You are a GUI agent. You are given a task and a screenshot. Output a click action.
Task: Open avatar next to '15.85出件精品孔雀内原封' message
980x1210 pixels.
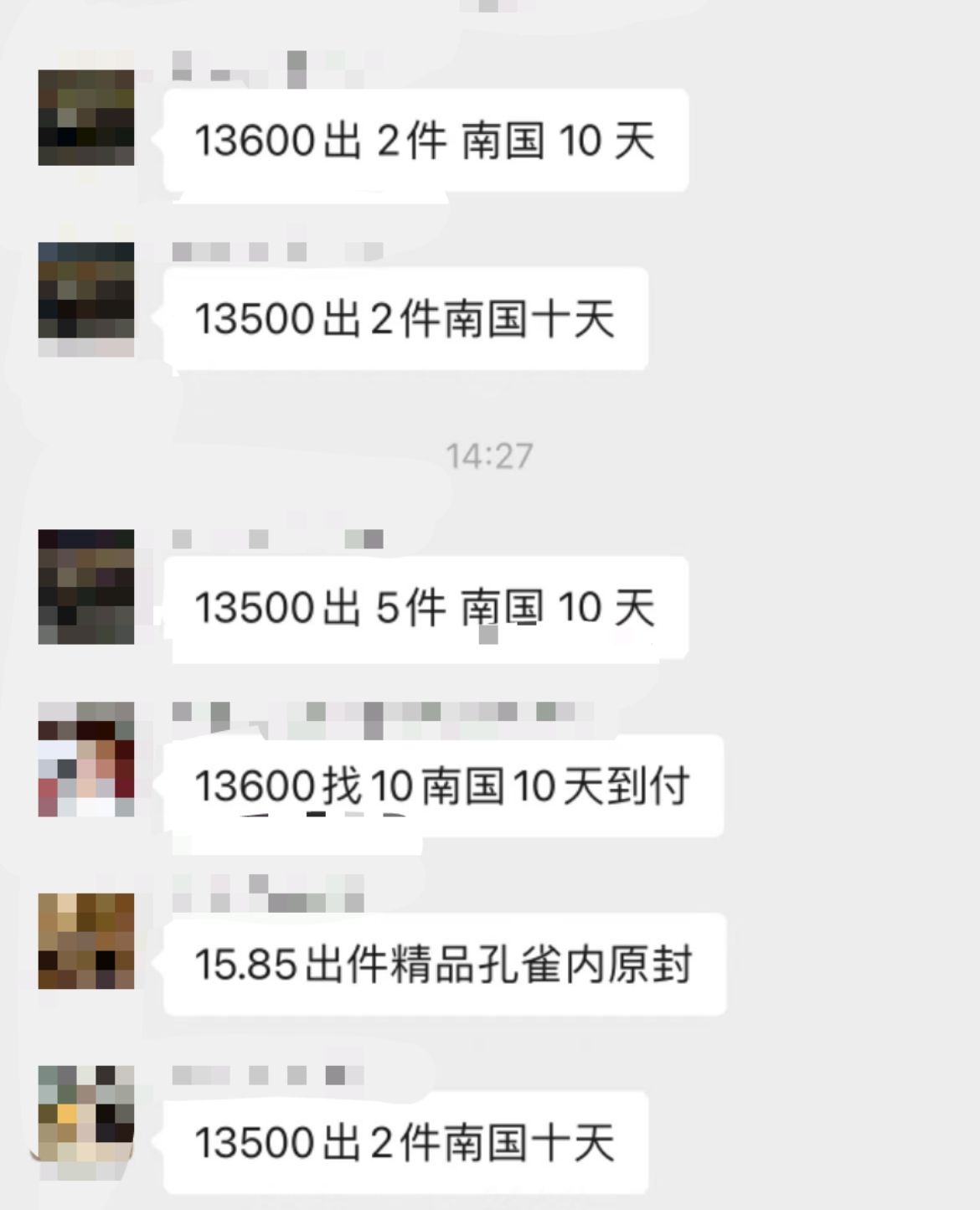(x=86, y=941)
